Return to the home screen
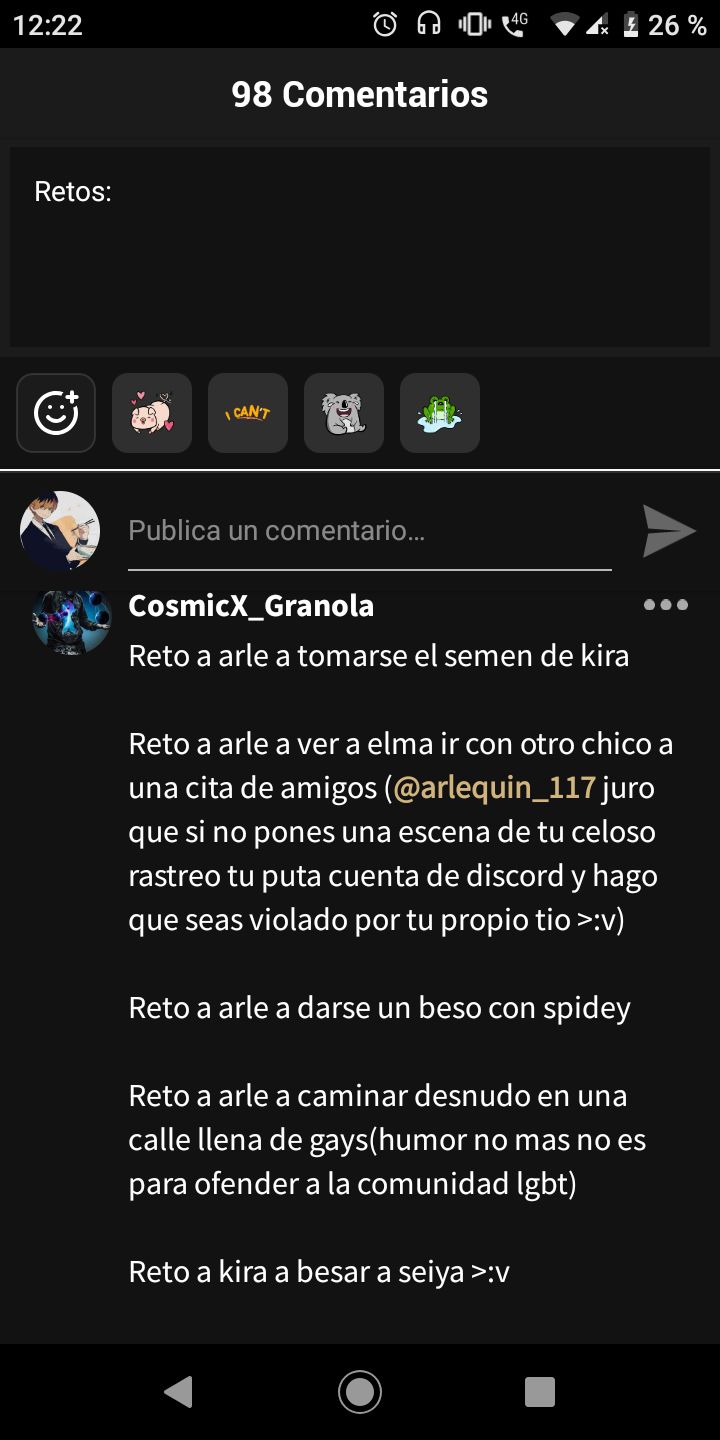 pyautogui.click(x=360, y=1391)
